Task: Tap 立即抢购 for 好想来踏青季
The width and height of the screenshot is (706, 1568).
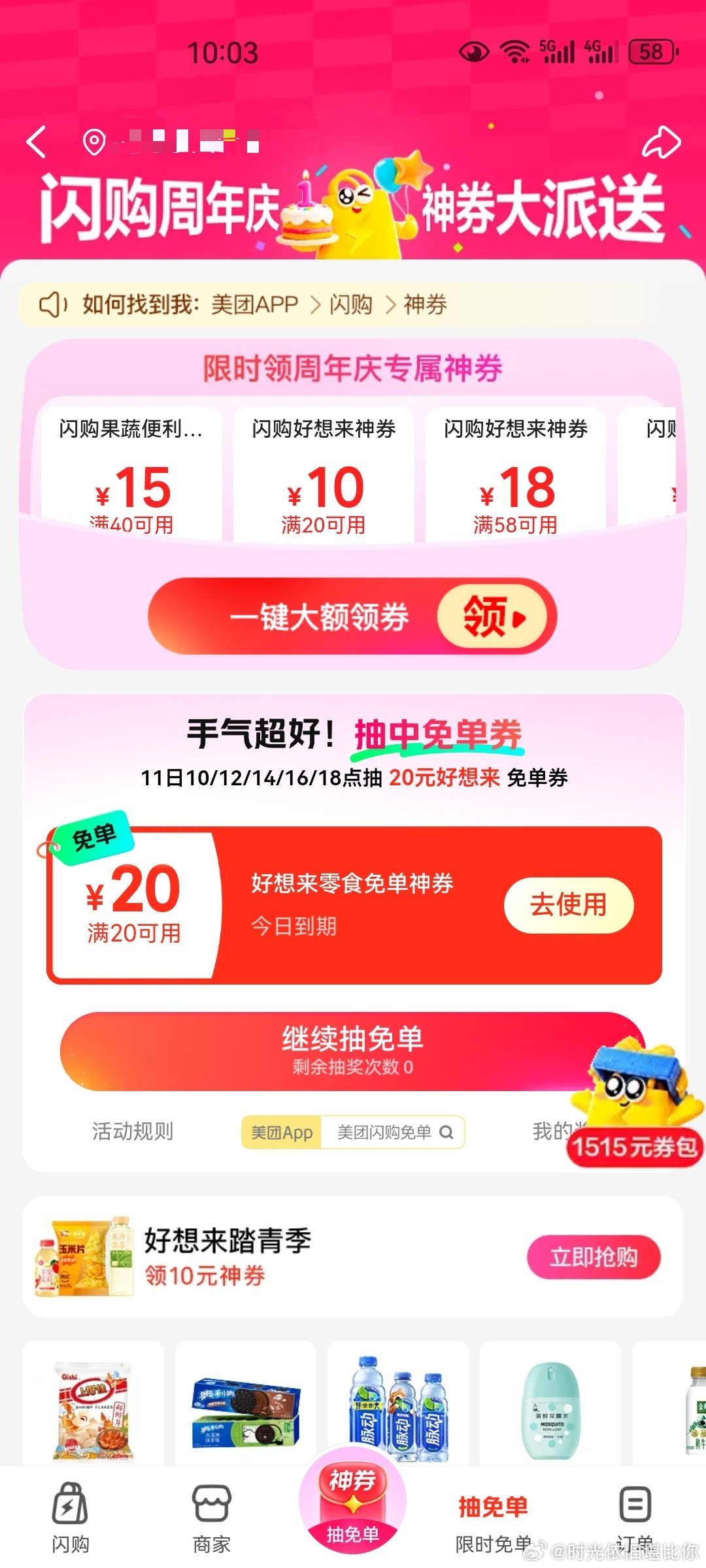Action: (594, 1256)
